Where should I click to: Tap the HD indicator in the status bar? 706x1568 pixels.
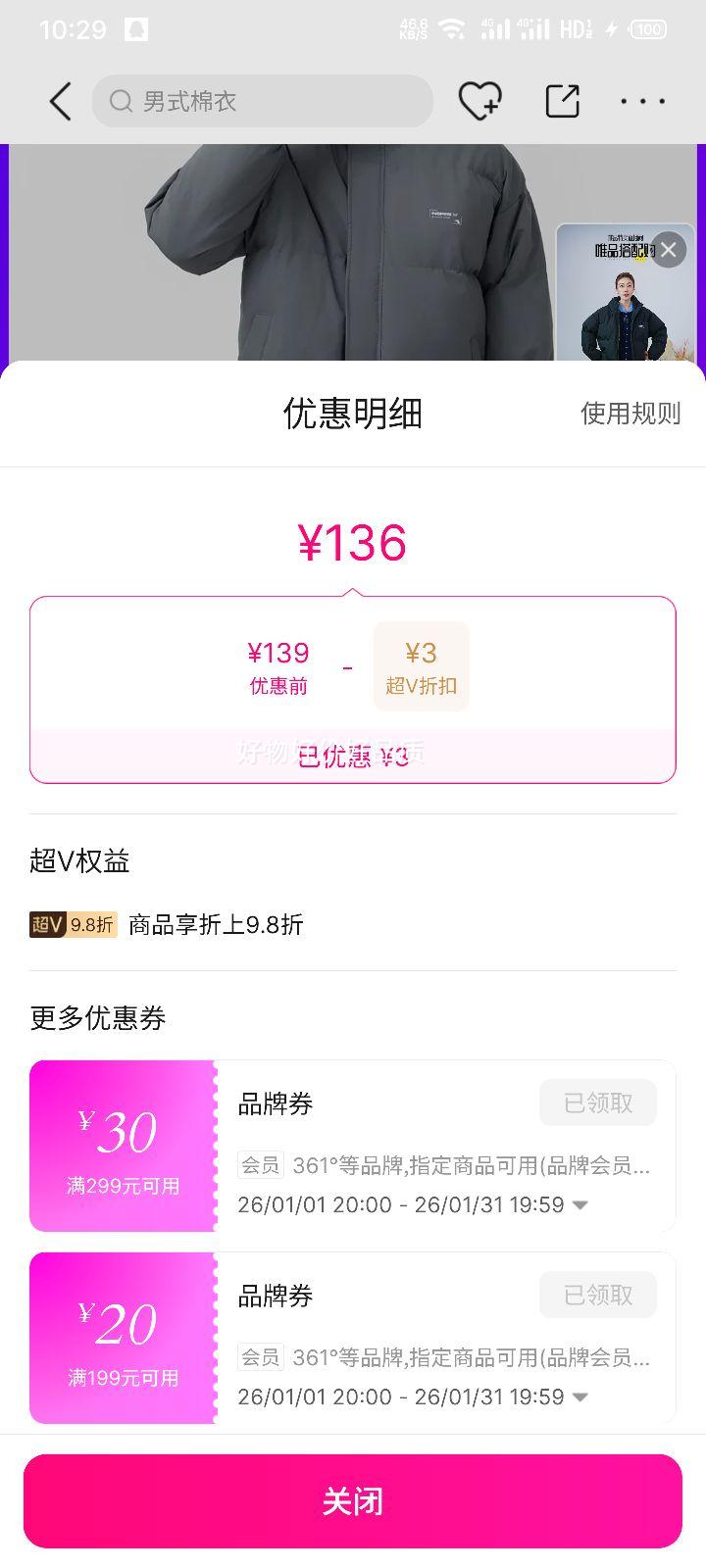coord(573,28)
